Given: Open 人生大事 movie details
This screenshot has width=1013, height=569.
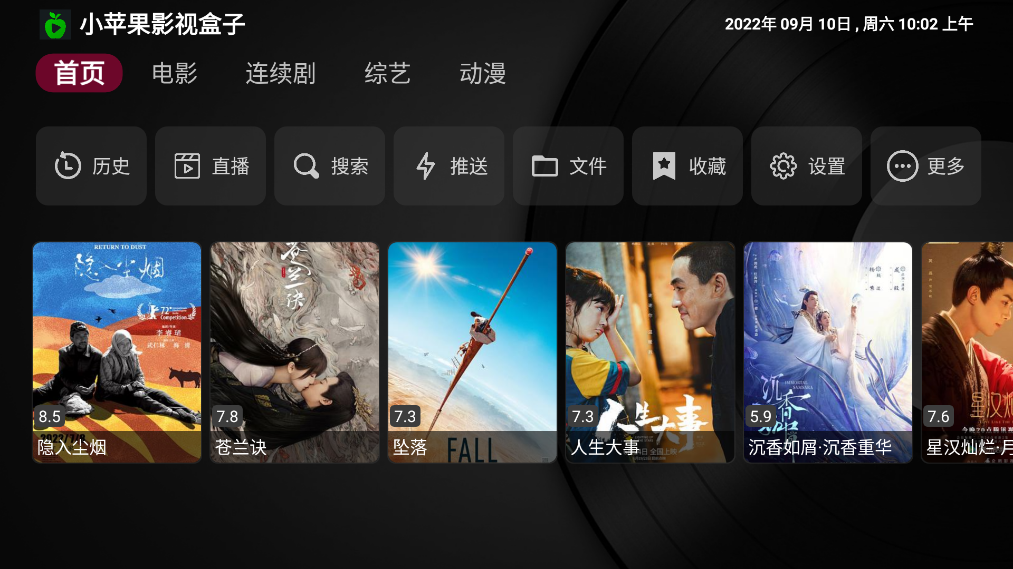Looking at the screenshot, I should pyautogui.click(x=650, y=352).
